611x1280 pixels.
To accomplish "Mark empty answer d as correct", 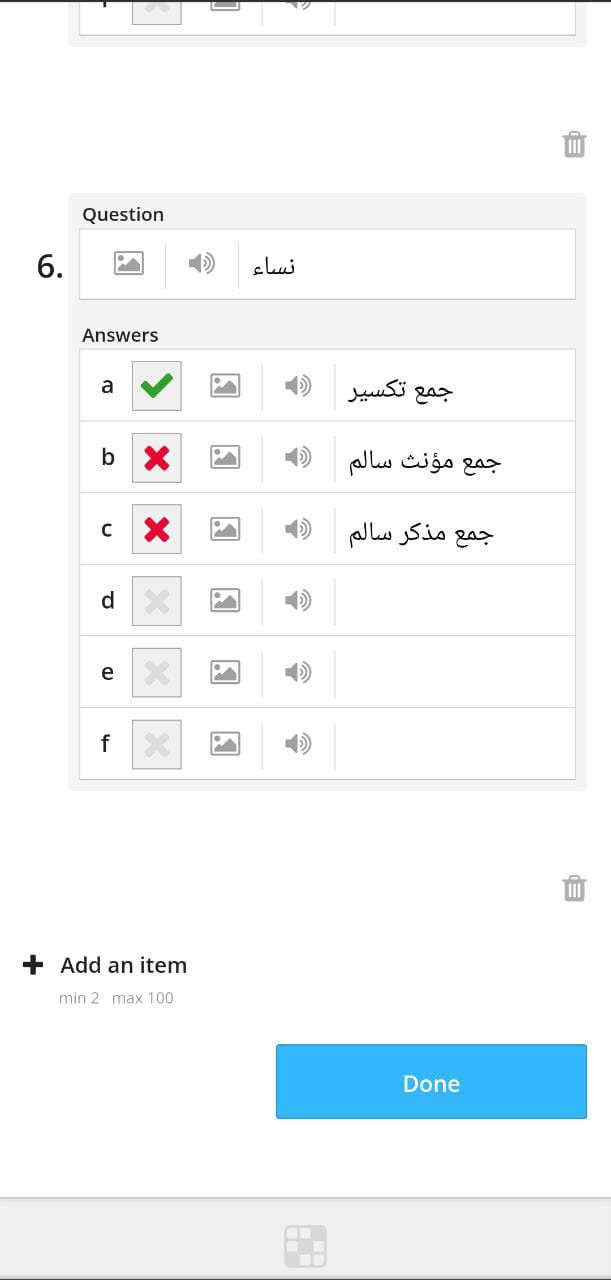I will pyautogui.click(x=157, y=601).
